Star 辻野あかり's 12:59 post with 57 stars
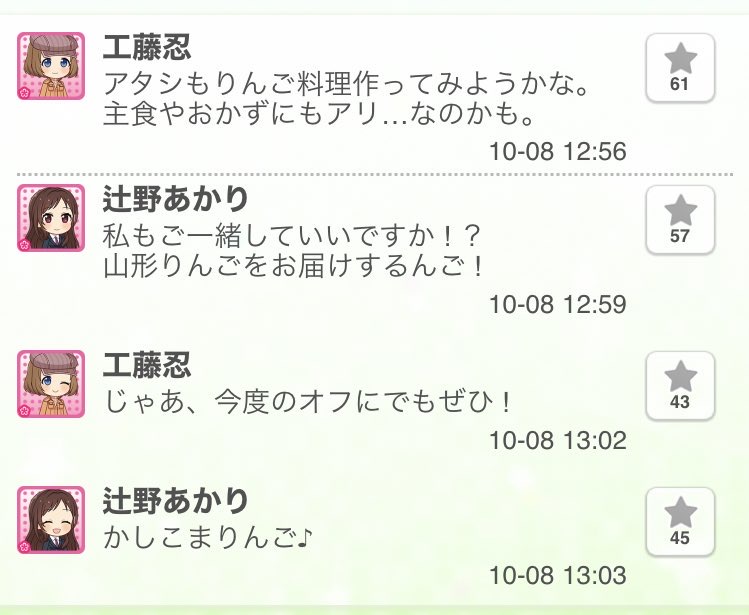Image resolution: width=749 pixels, height=615 pixels. tap(680, 219)
